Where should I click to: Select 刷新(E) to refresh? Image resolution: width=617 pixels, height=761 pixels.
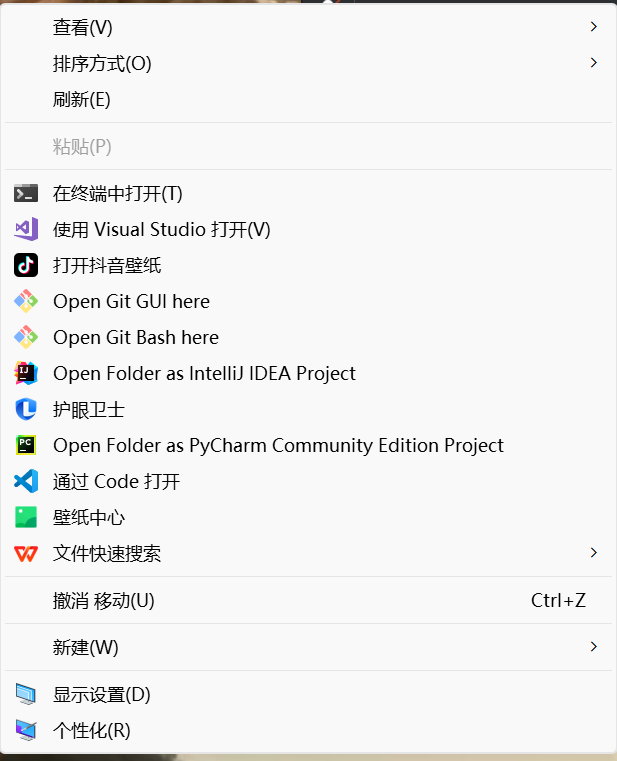pos(308,99)
